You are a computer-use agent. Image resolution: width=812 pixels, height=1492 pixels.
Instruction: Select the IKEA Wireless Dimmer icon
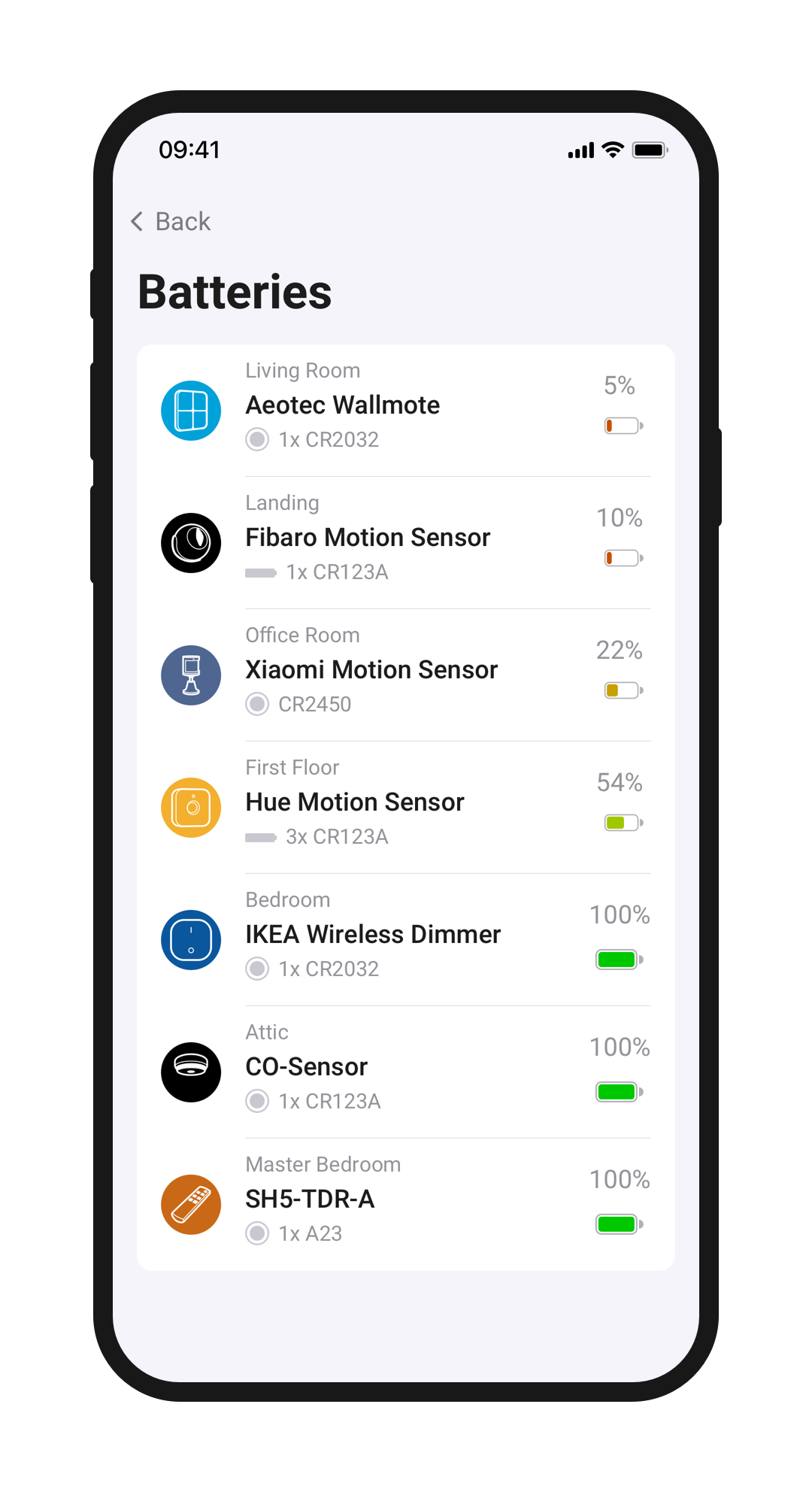point(190,940)
